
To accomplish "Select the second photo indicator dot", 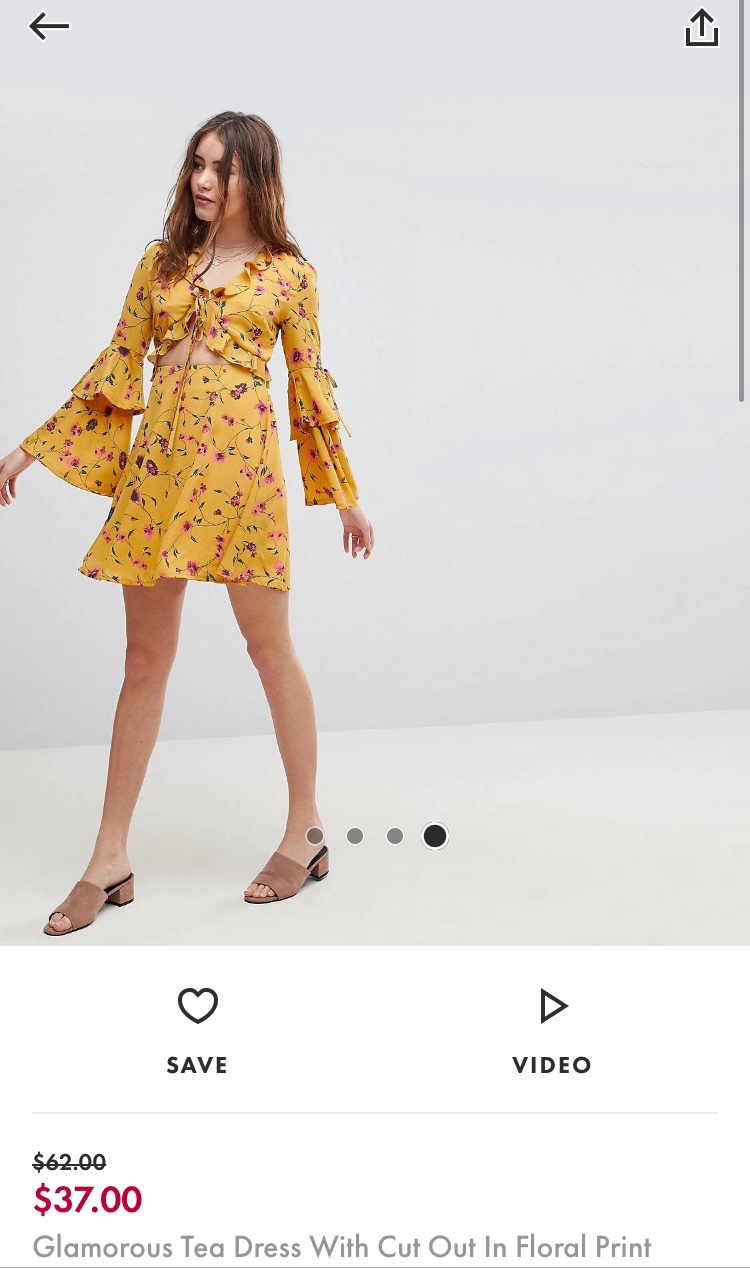I will (x=355, y=836).
